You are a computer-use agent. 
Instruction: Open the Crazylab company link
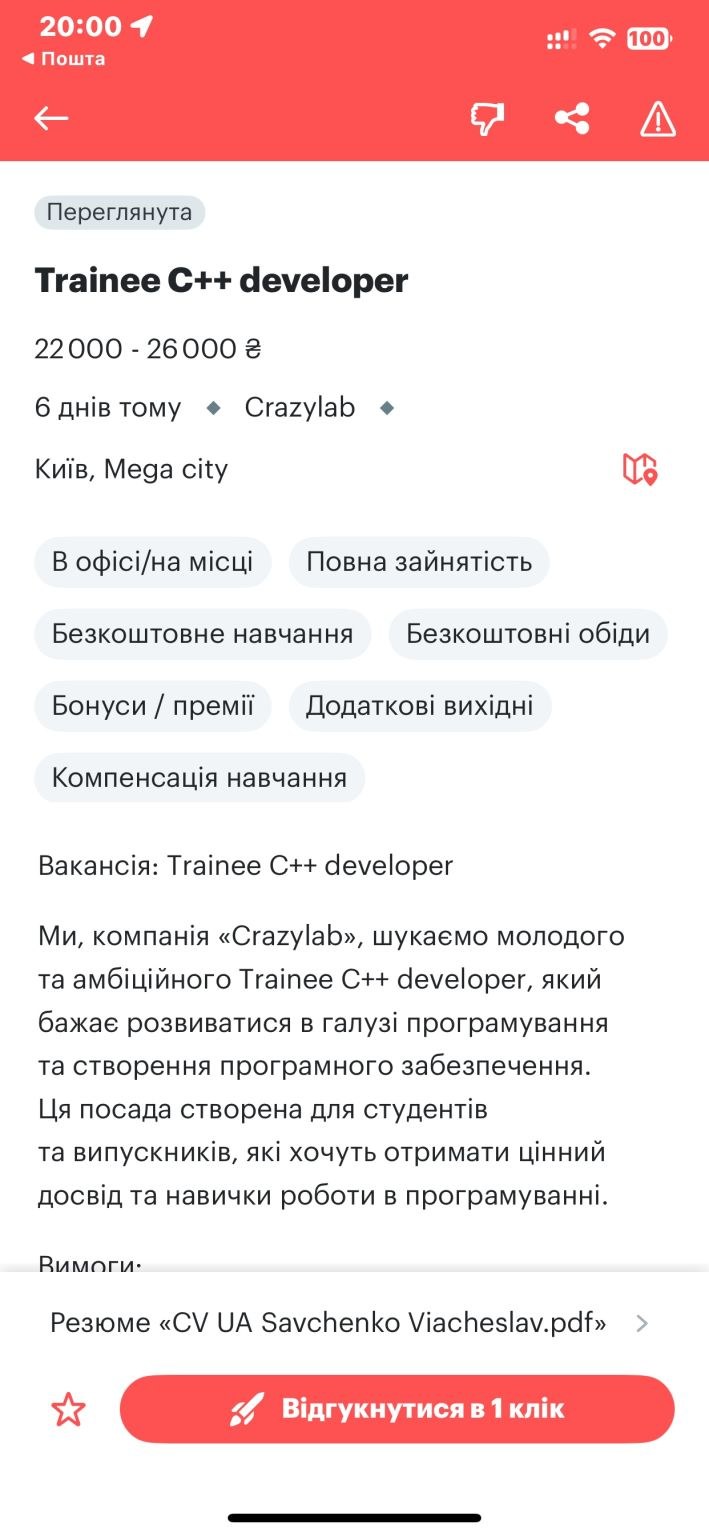[x=300, y=408]
